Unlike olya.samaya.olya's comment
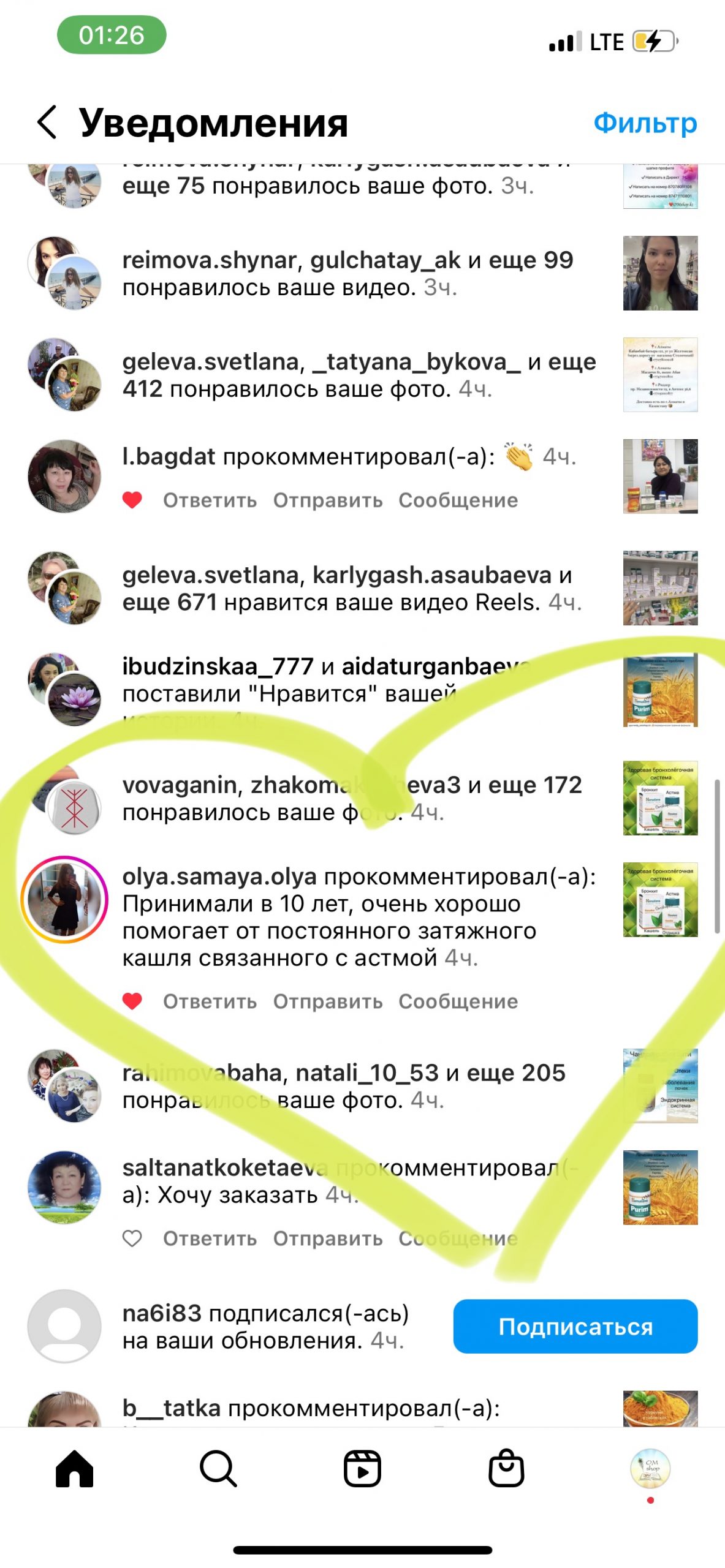Viewport: 725px width, 1568px height. 132,1001
